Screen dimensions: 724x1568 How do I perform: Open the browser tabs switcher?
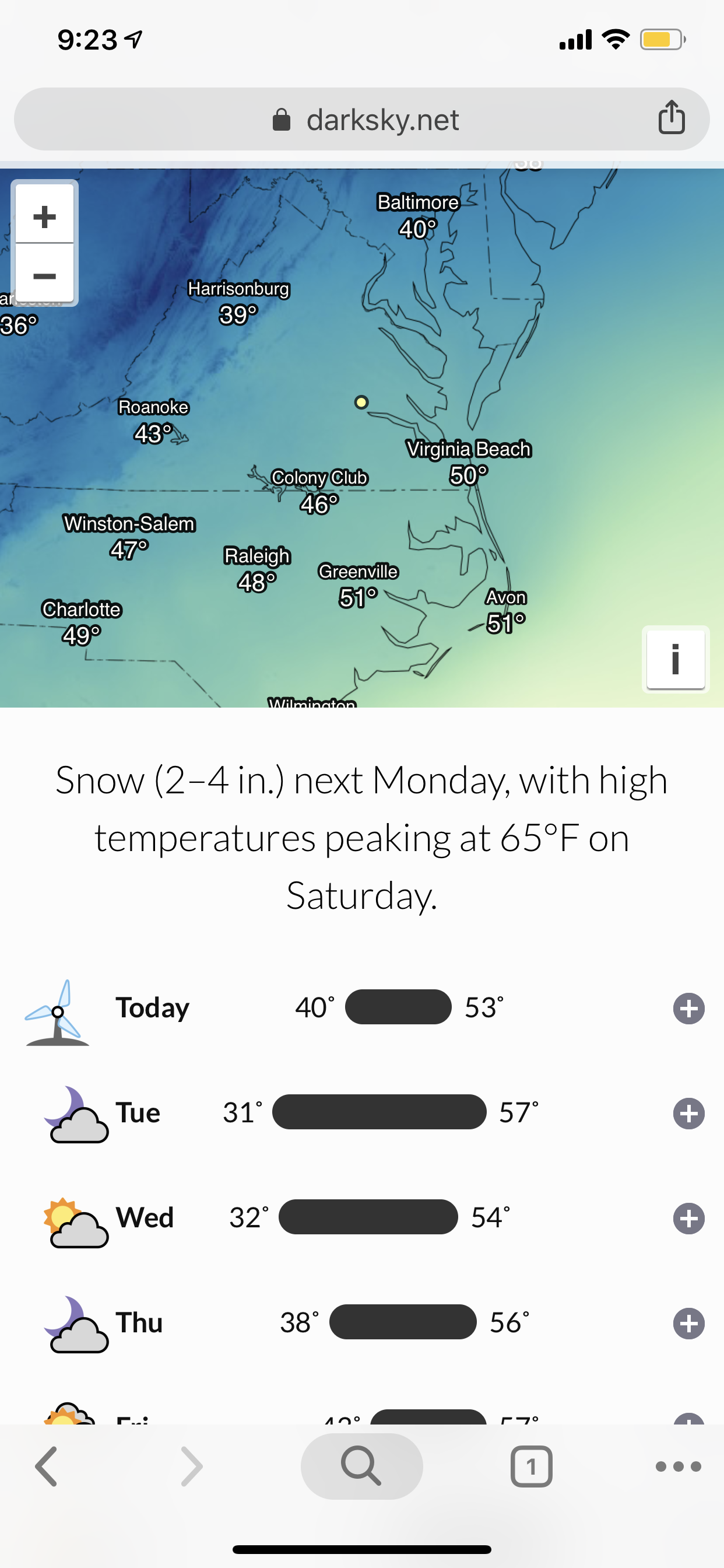click(x=531, y=1466)
